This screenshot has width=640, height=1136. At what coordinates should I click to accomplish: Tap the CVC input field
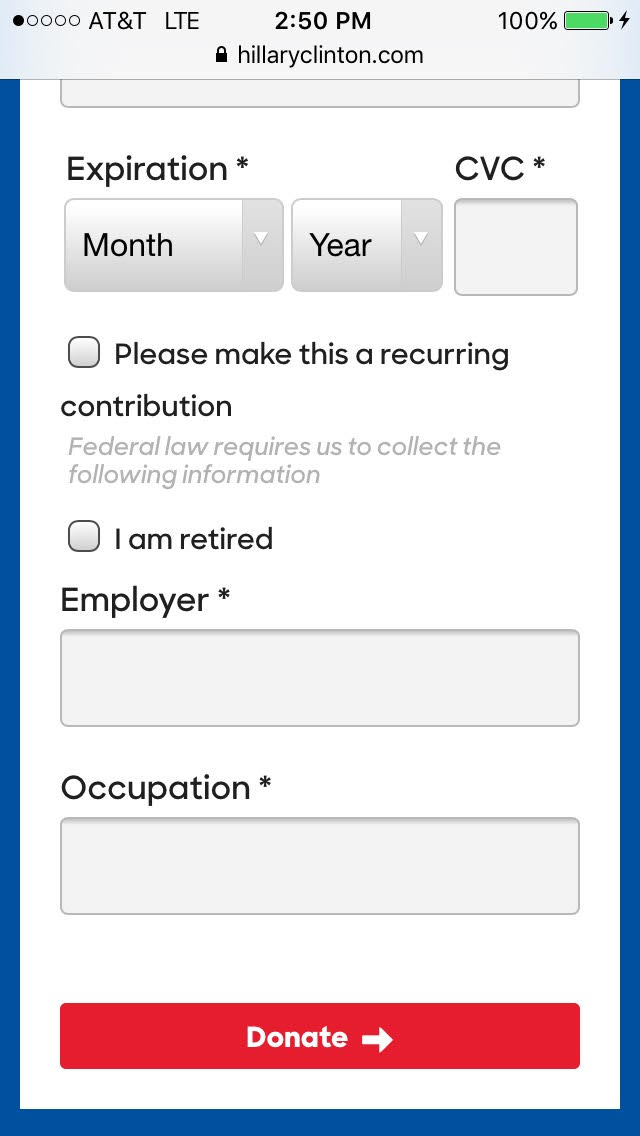coord(516,247)
